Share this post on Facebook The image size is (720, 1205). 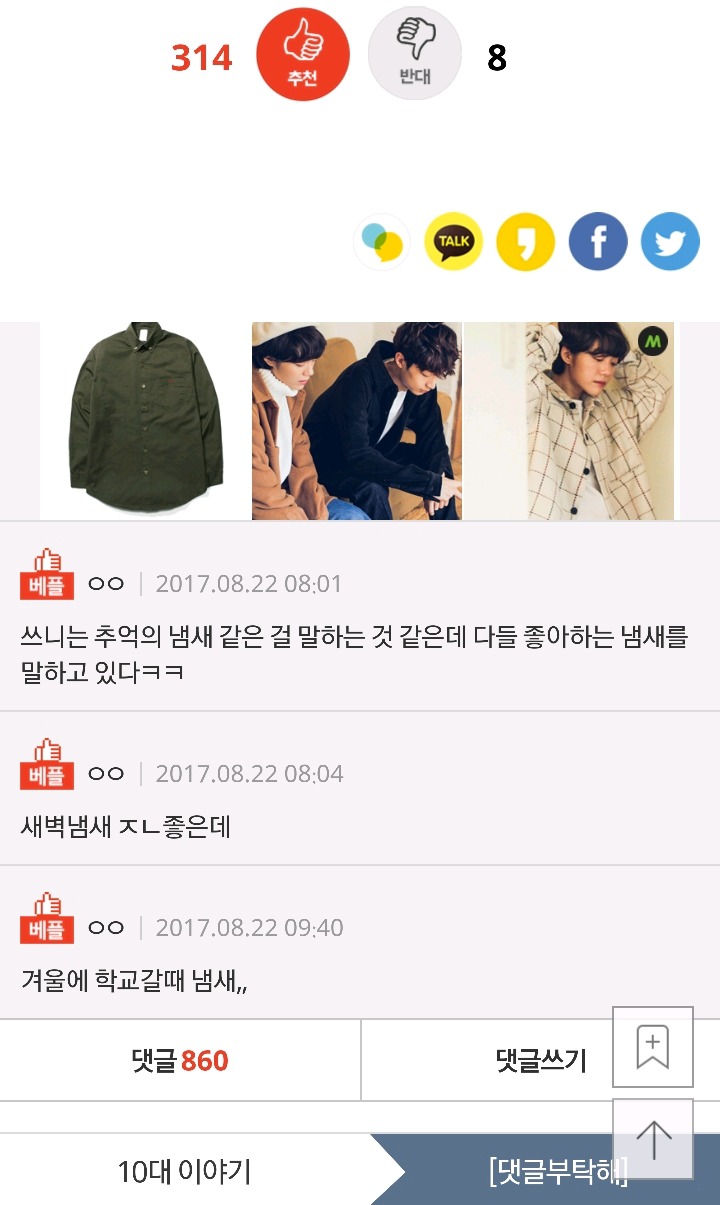click(598, 242)
